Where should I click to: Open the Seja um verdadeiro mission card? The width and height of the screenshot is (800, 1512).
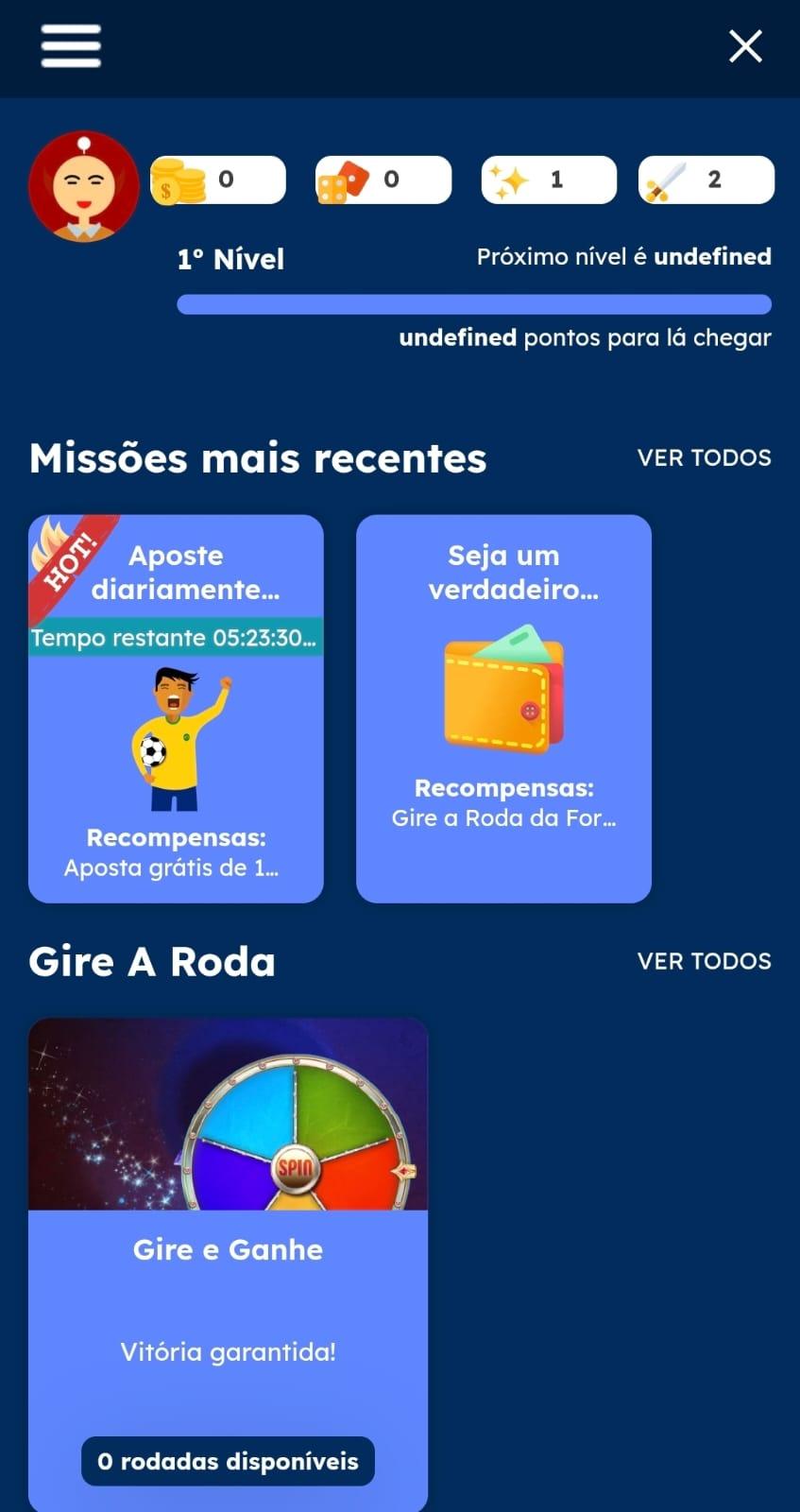(x=503, y=709)
